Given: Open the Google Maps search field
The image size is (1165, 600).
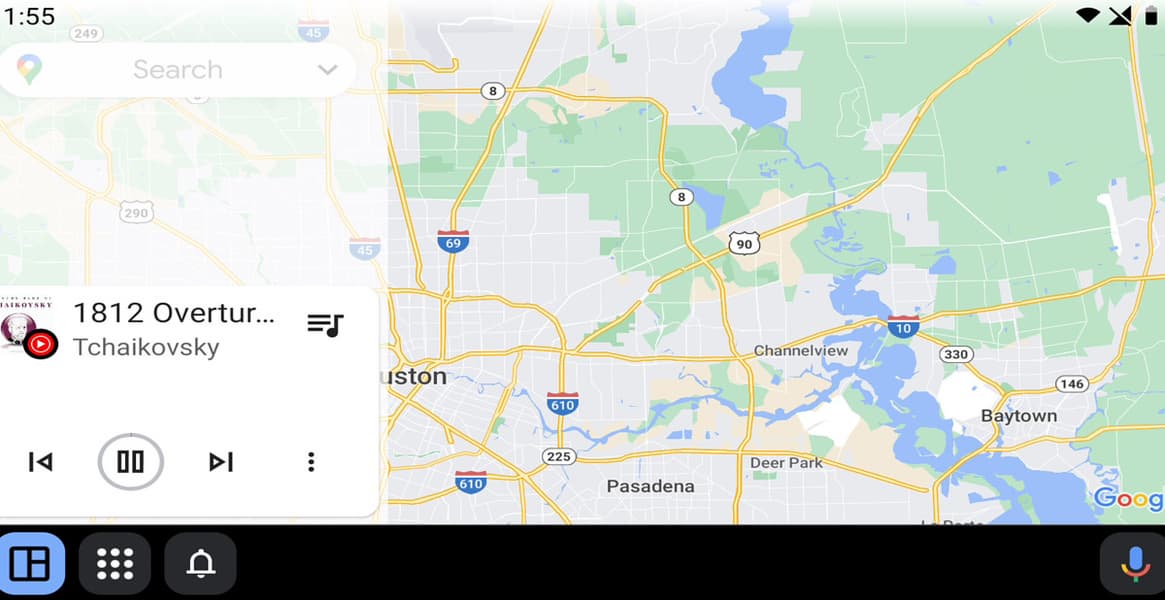Looking at the screenshot, I should pyautogui.click(x=177, y=70).
